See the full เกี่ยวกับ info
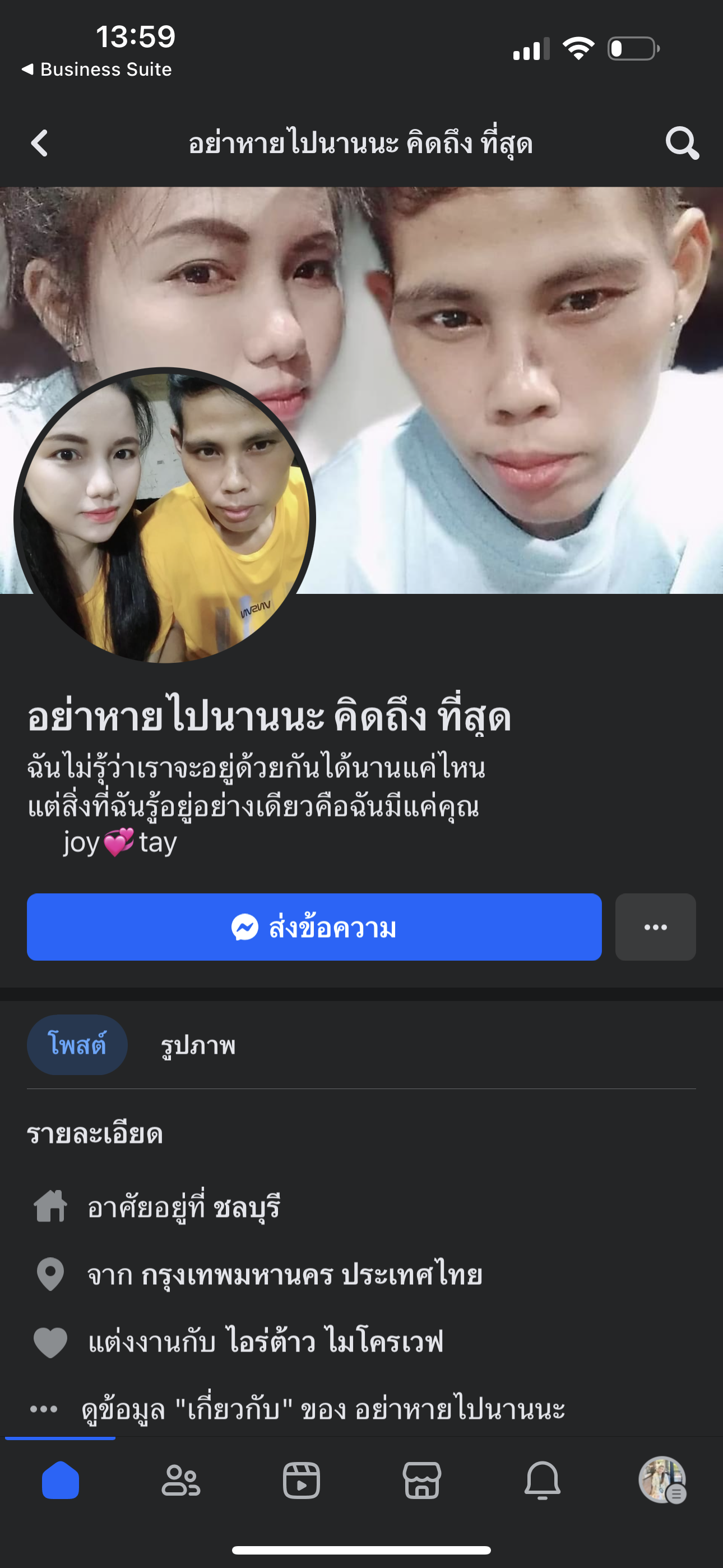Screen dimensions: 723x1568 click(323, 1409)
